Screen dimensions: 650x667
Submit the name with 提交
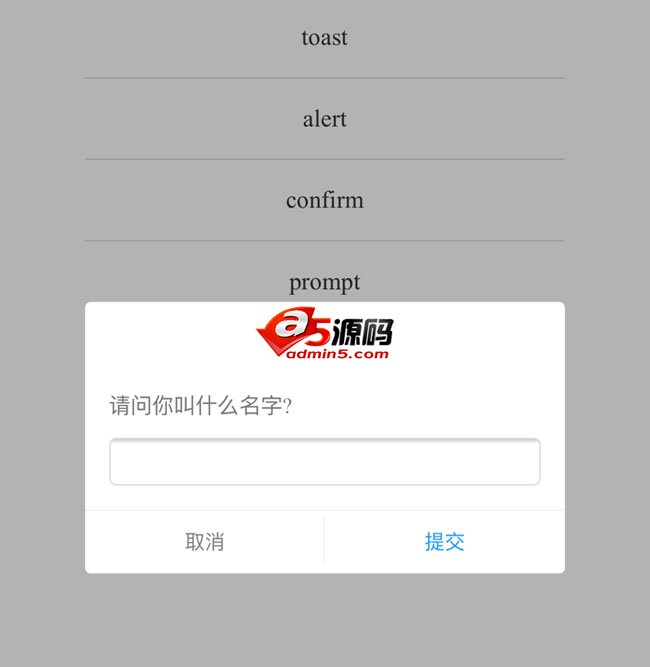(445, 542)
